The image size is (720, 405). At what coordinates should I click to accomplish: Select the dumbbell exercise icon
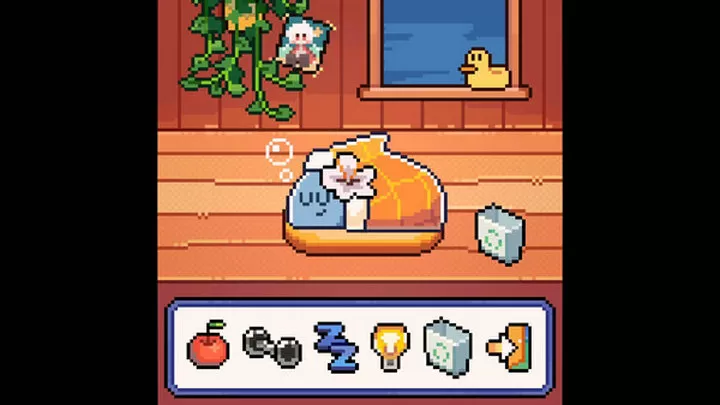tap(273, 347)
